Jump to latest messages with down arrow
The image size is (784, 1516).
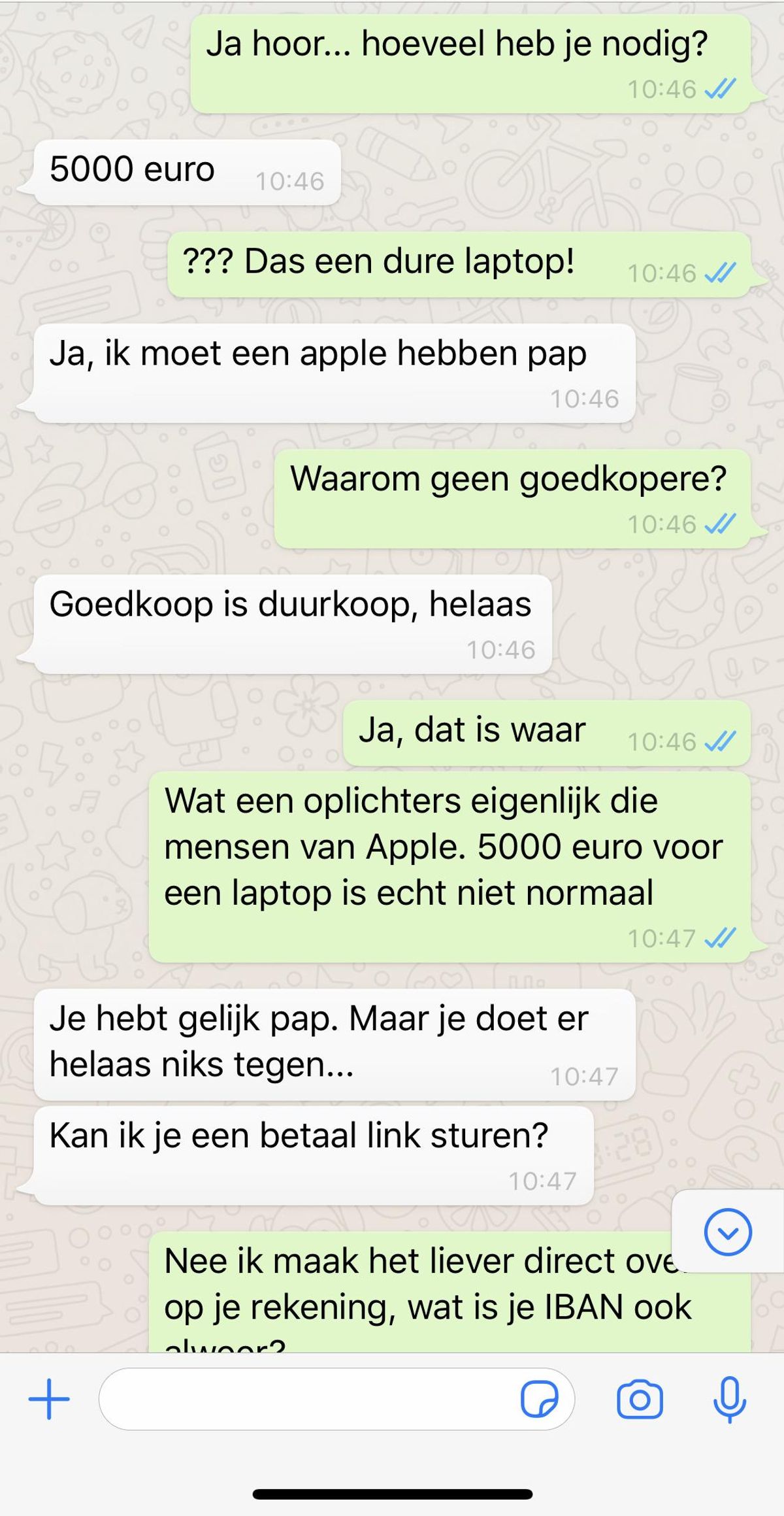click(728, 1232)
